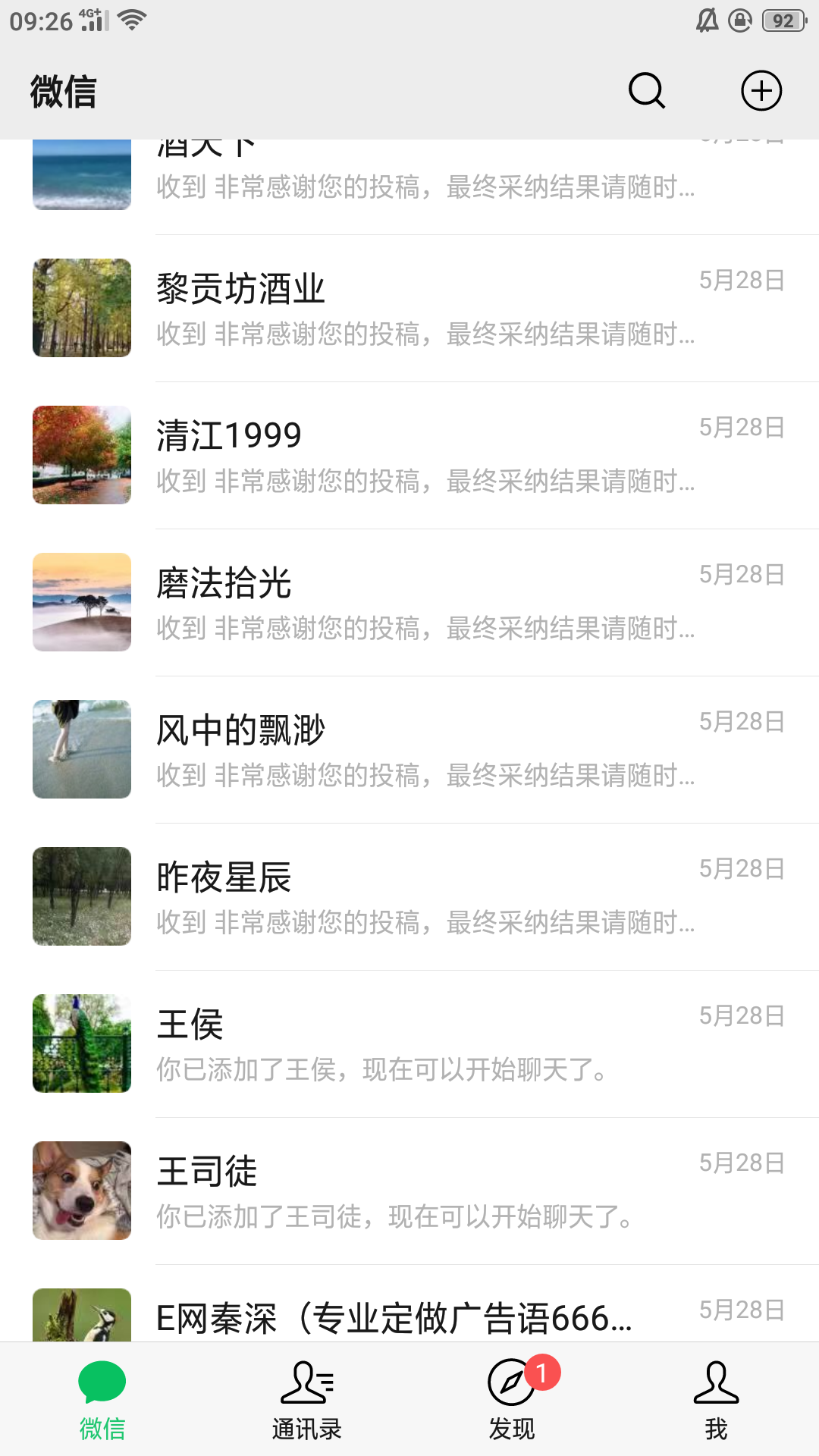
Task: Select the 微信 tab in bottom bar
Action: click(102, 1399)
